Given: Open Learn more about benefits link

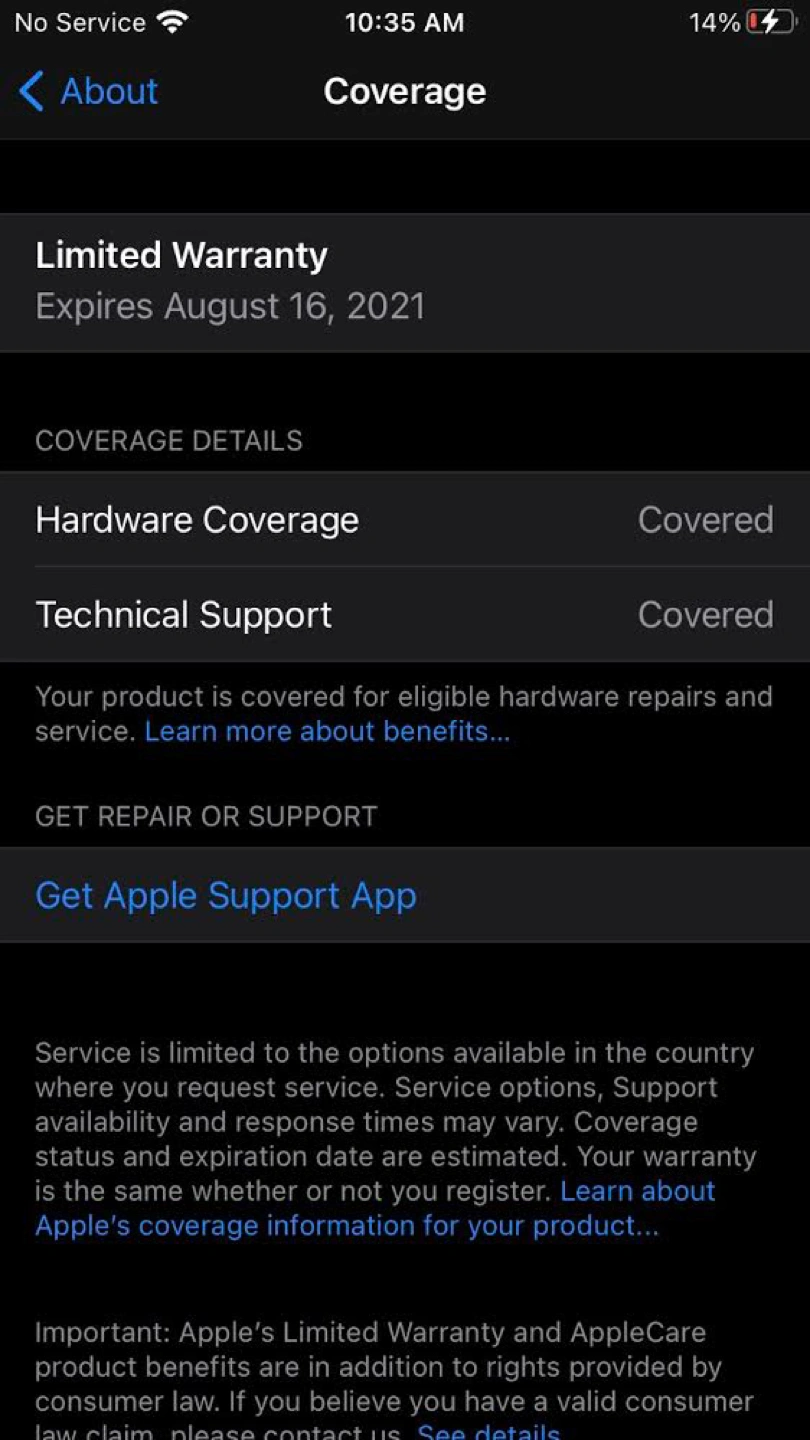Looking at the screenshot, I should (x=327, y=731).
